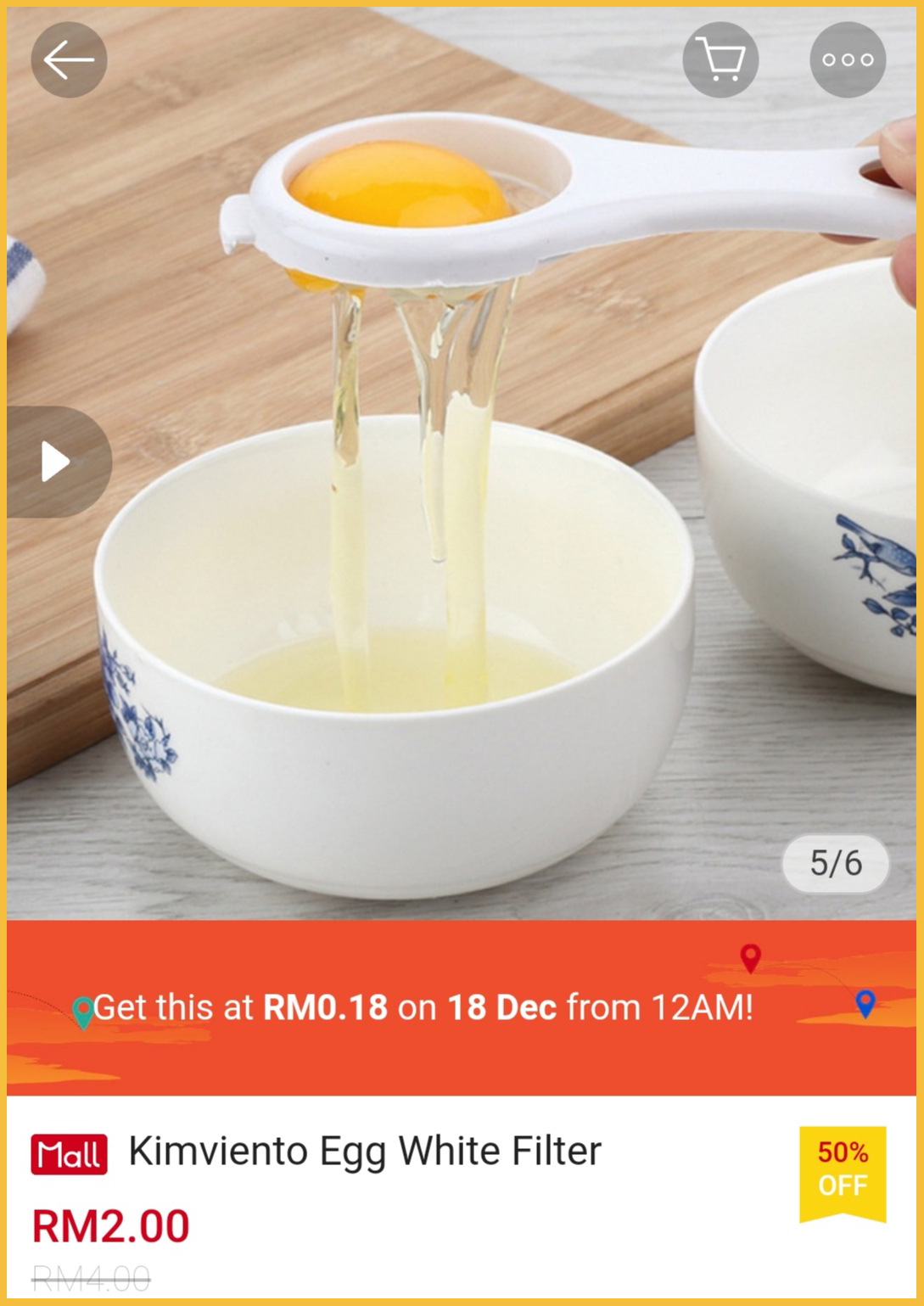Open the three-dot overflow menu
This screenshot has height=1306, width=924.
tap(848, 59)
